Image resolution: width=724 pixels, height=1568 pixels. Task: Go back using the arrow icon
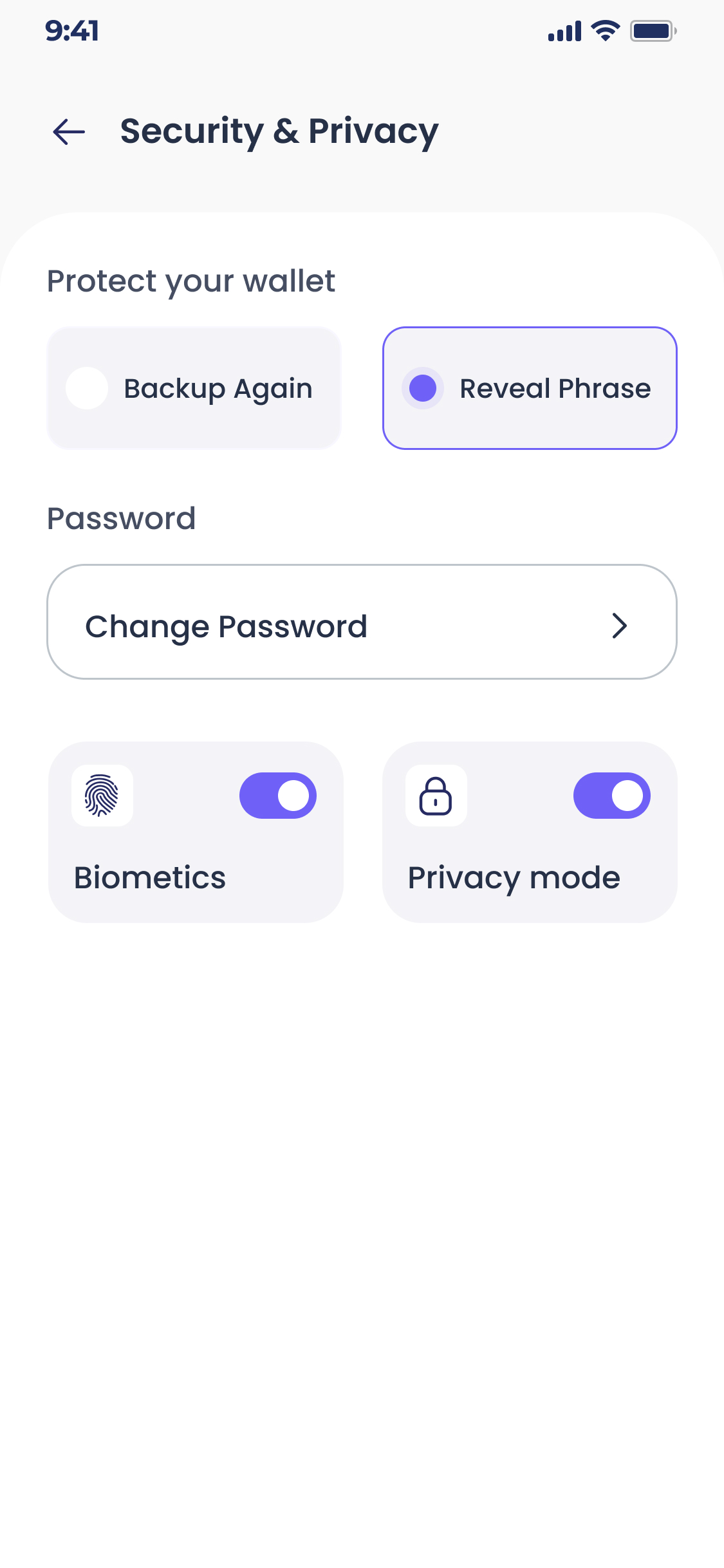(x=69, y=132)
